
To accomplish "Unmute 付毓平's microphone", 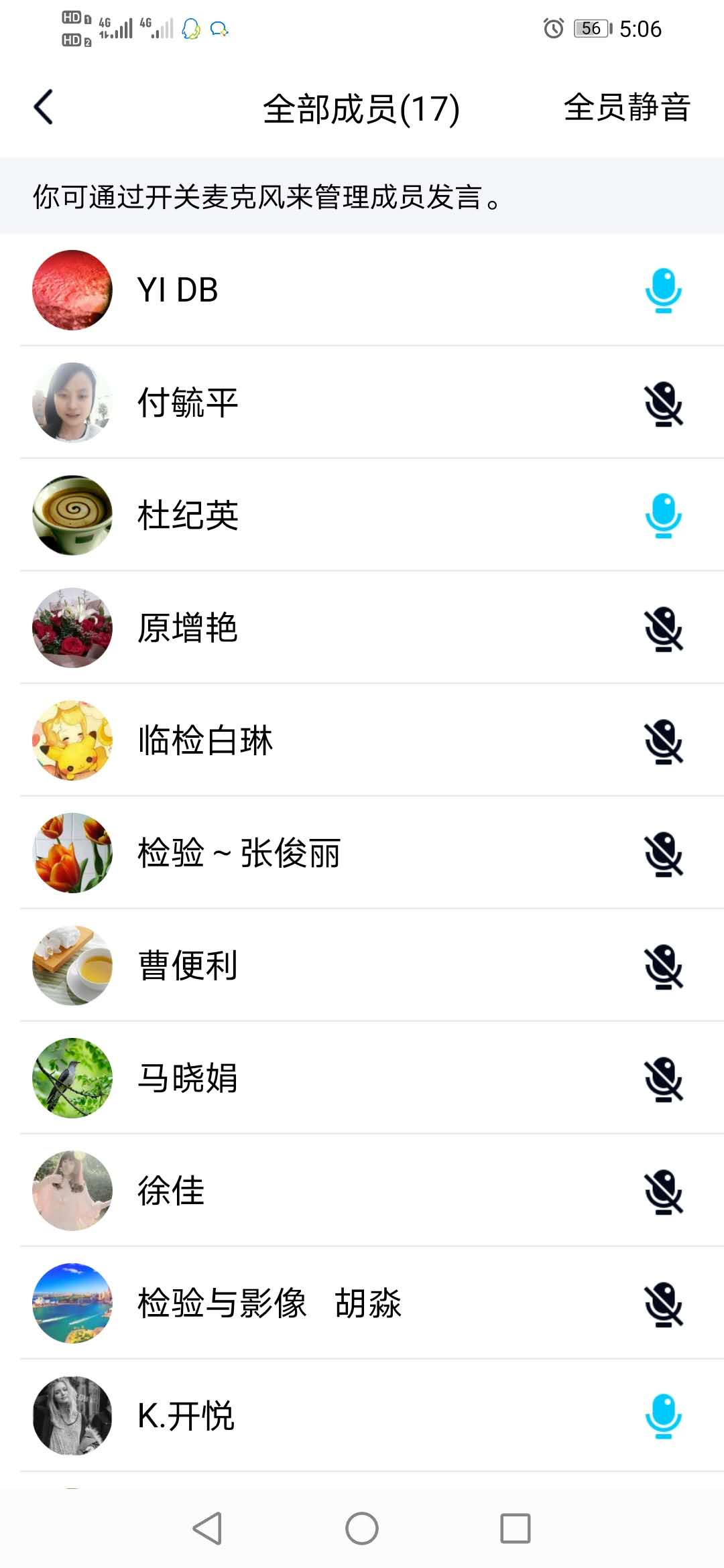I will point(663,403).
